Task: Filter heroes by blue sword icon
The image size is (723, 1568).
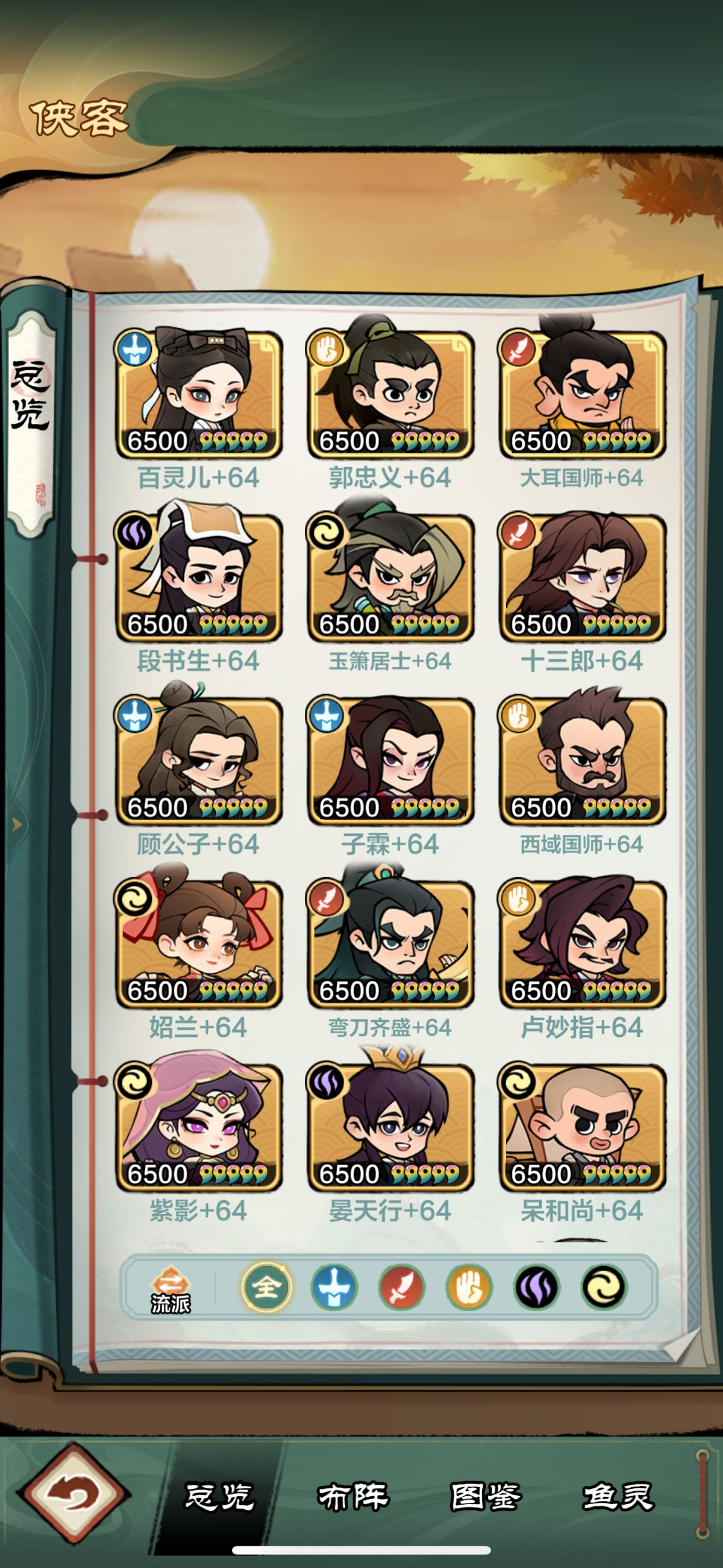Action: [334, 1288]
